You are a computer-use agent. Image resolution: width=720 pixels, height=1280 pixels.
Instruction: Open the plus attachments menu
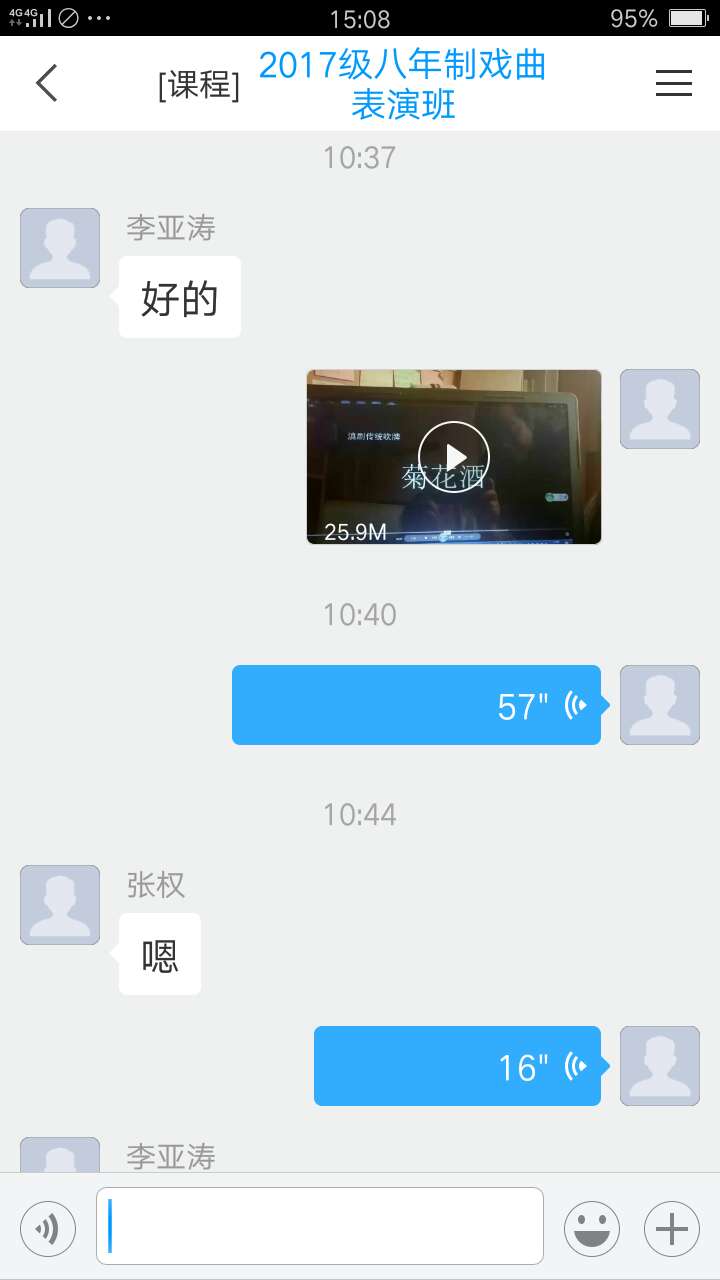(x=671, y=1227)
